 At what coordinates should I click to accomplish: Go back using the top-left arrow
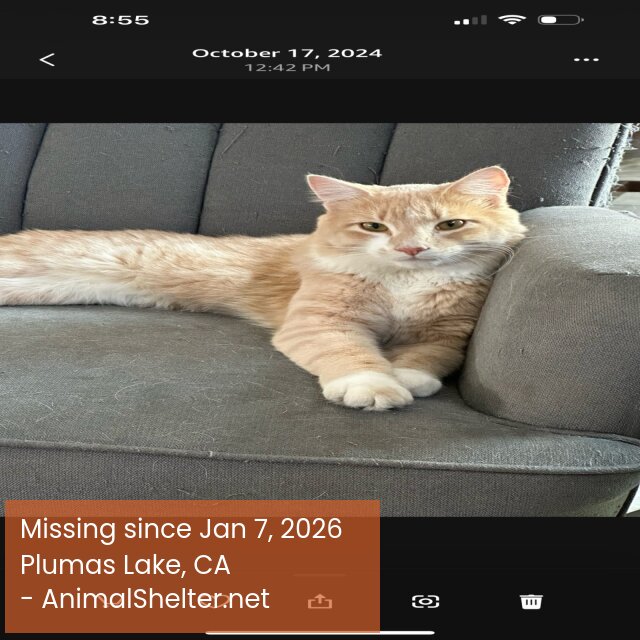click(x=47, y=60)
